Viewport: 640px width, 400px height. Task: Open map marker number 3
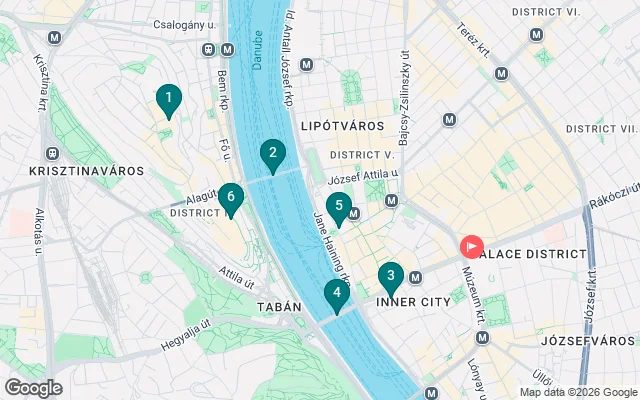pos(391,276)
